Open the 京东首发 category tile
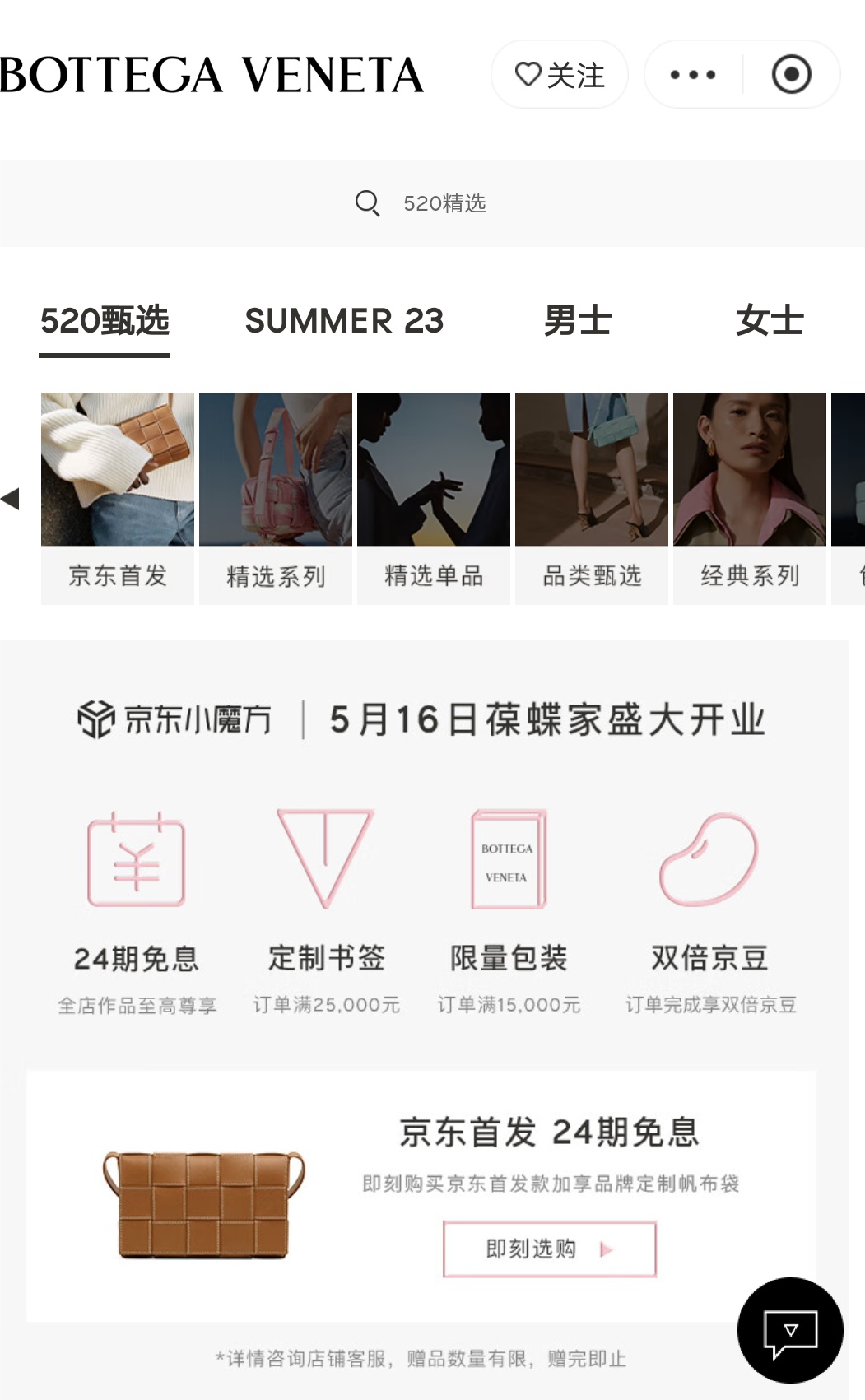This screenshot has width=865, height=1400. pos(118,498)
